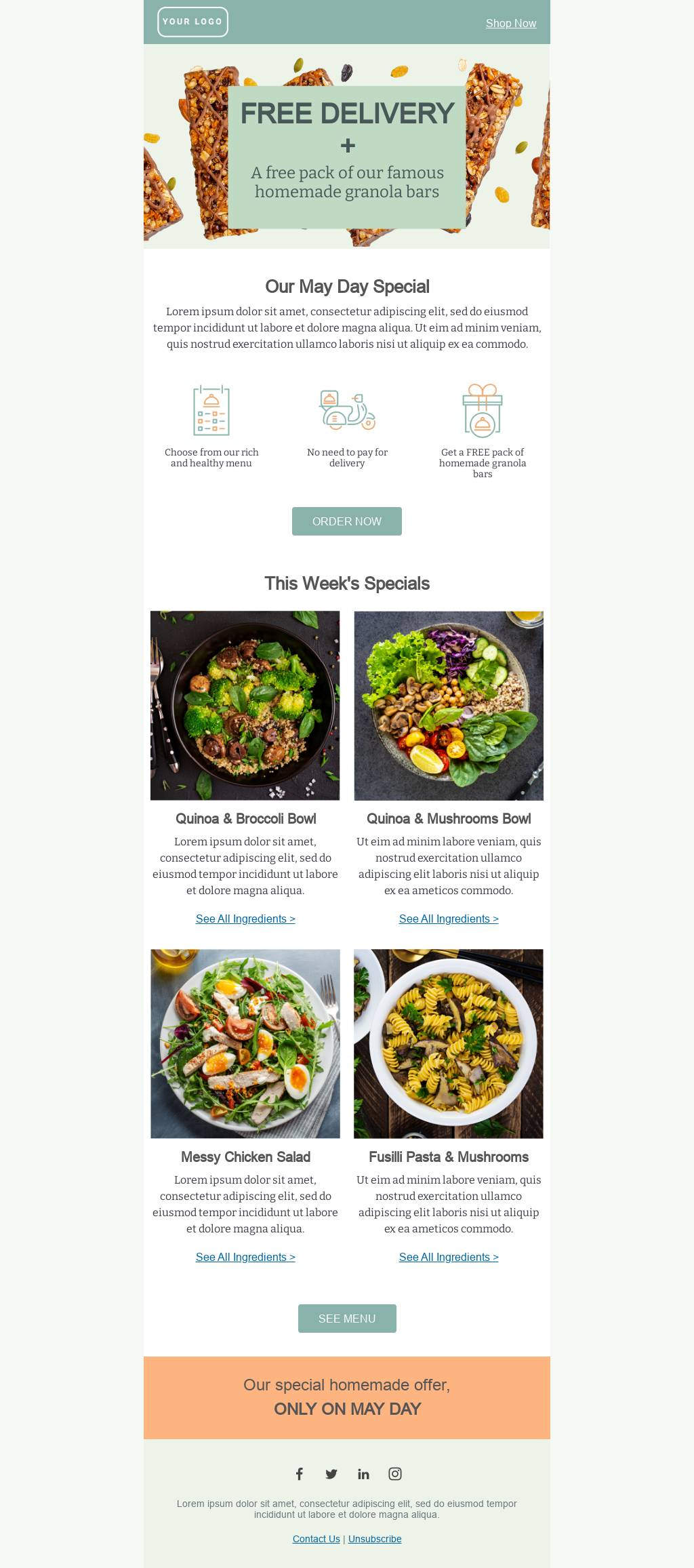Open the Instagram icon in footer

[395, 1474]
